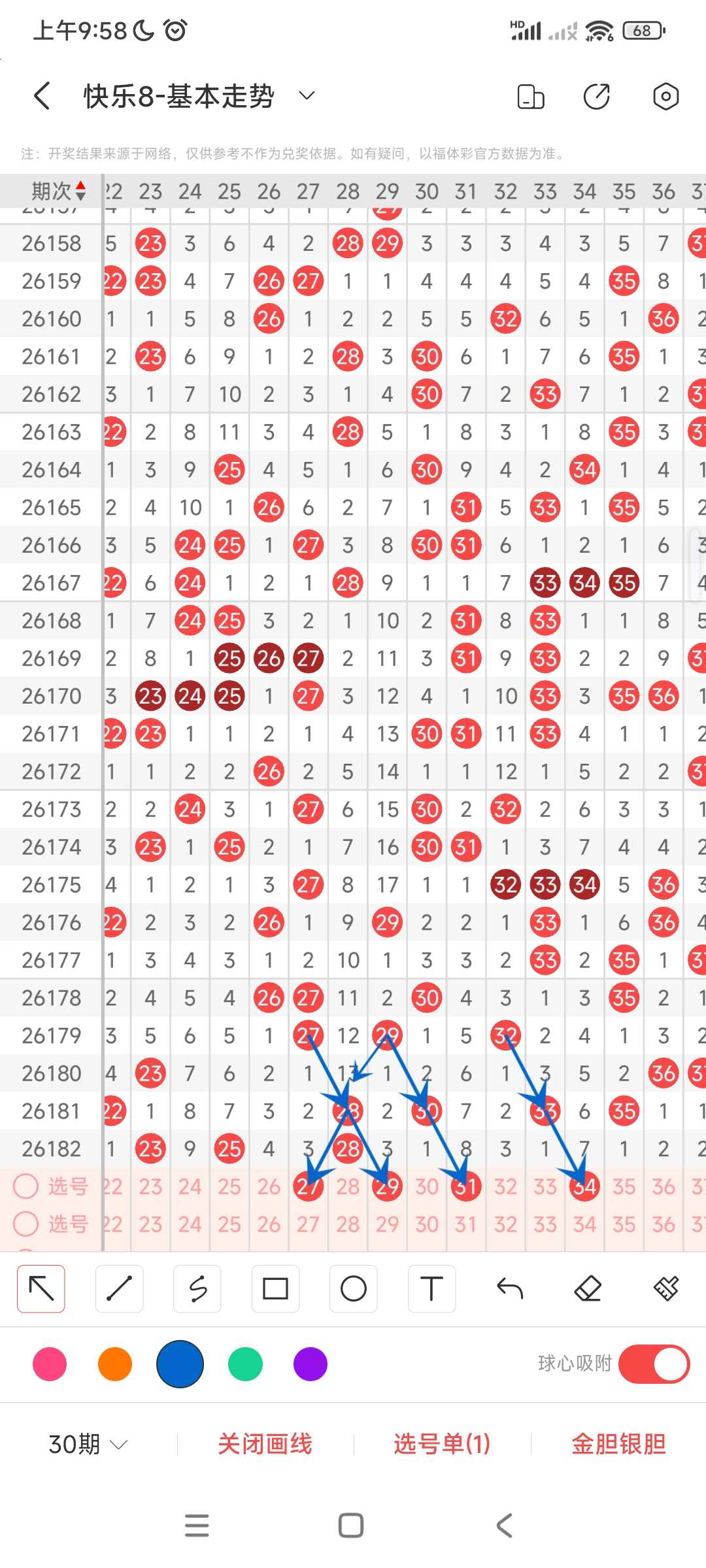Select the circle shape tool
Viewport: 706px width, 1568px height.
tap(354, 1288)
